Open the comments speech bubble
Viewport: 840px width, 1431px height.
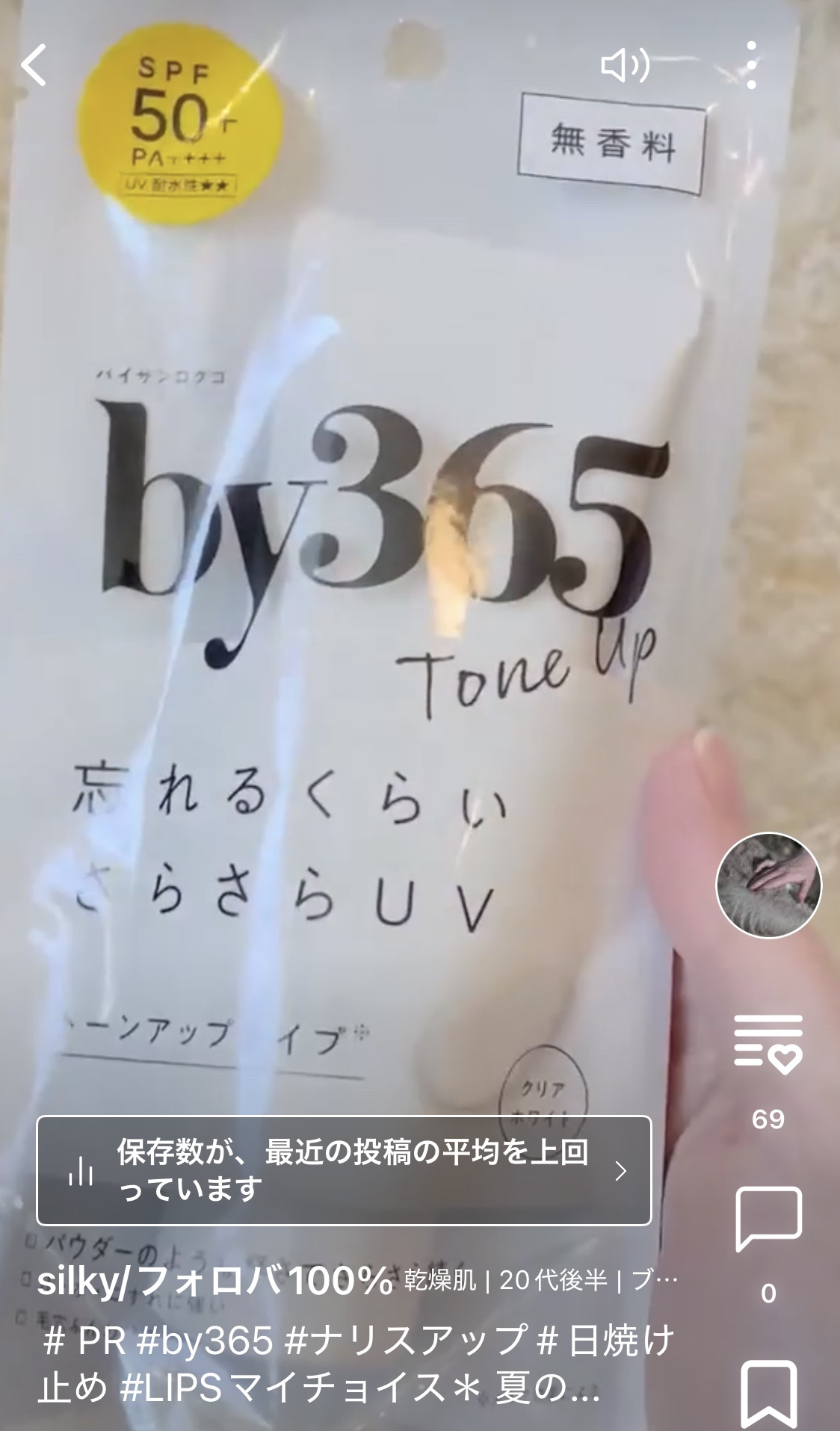(768, 1219)
